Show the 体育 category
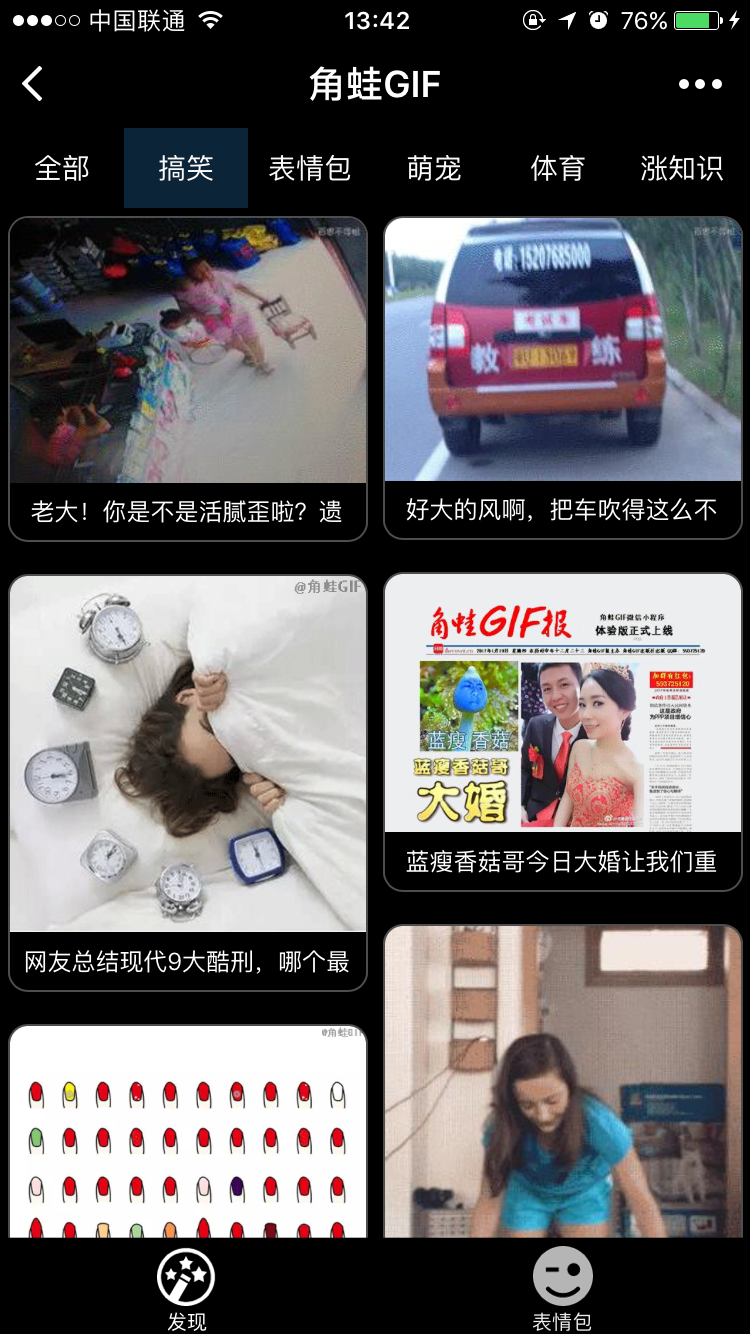 [x=558, y=168]
